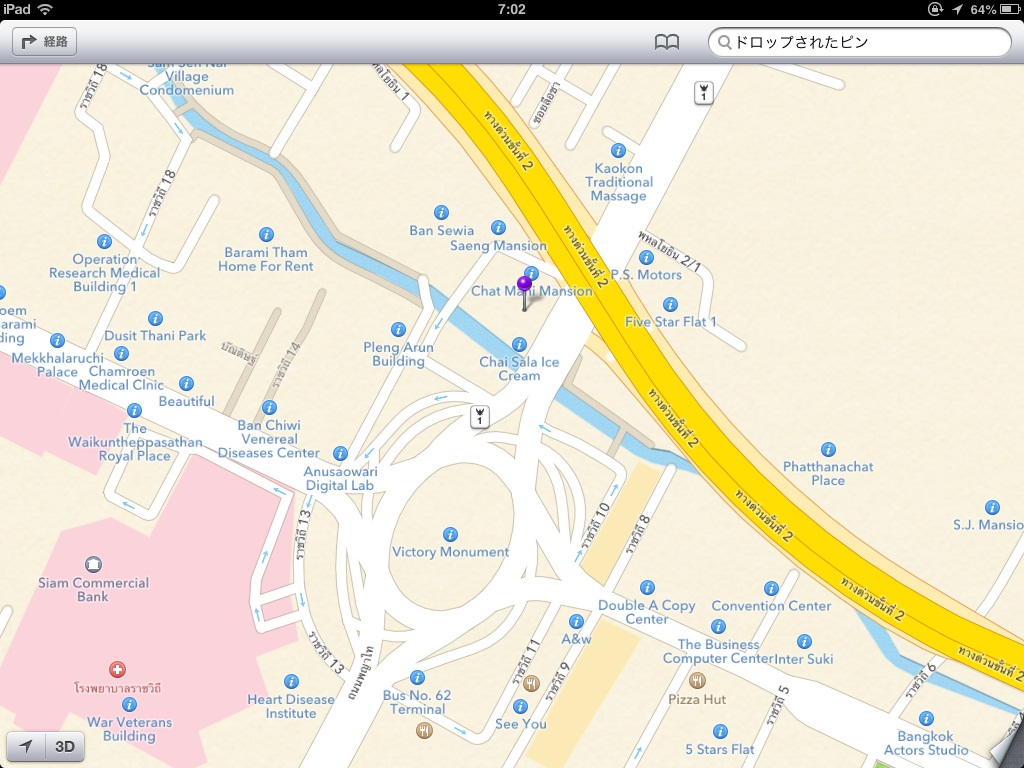This screenshot has height=768, width=1024.
Task: Open info for Bus No. 62 Terminal
Action: pos(417,677)
